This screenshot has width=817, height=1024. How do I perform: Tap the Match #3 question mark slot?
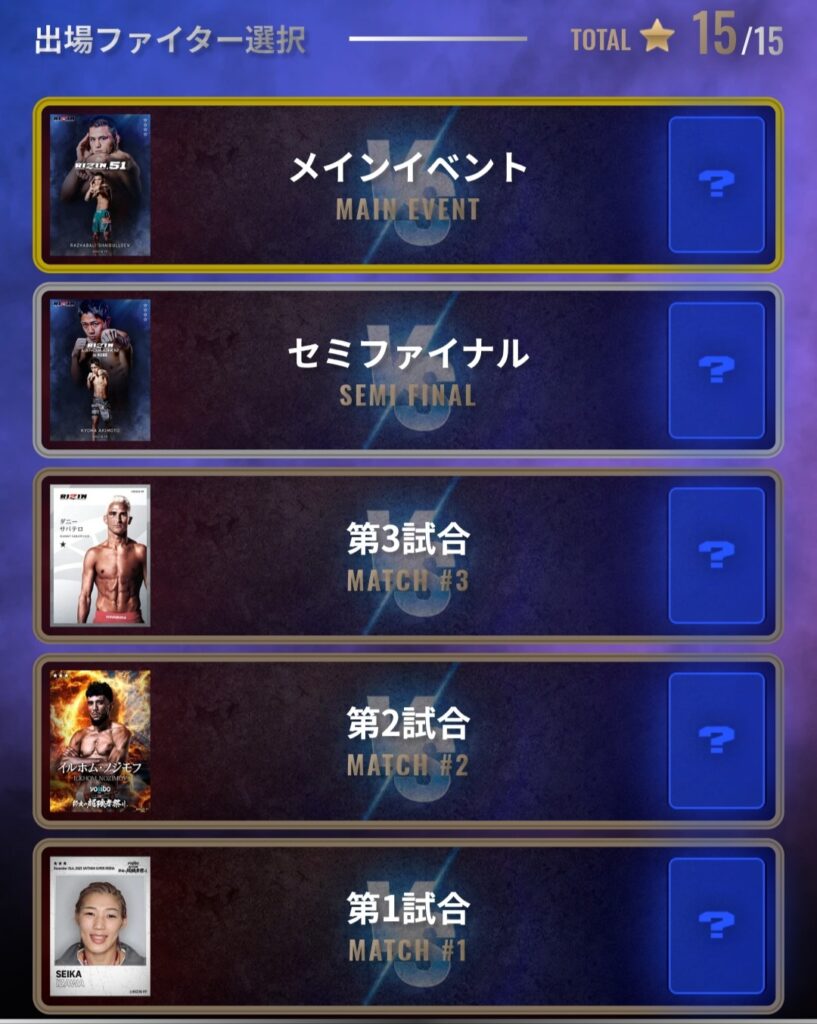click(716, 555)
